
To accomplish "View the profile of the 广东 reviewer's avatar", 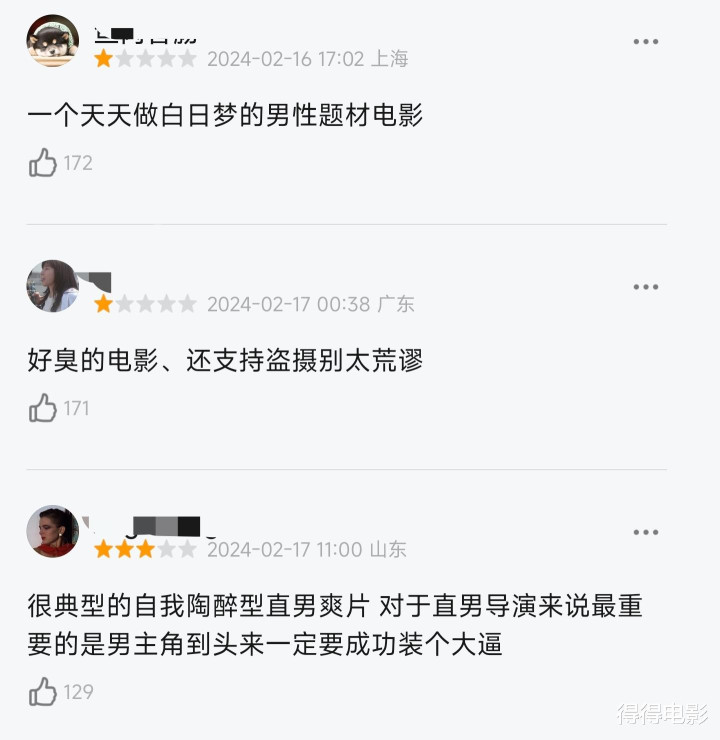I will [x=53, y=286].
